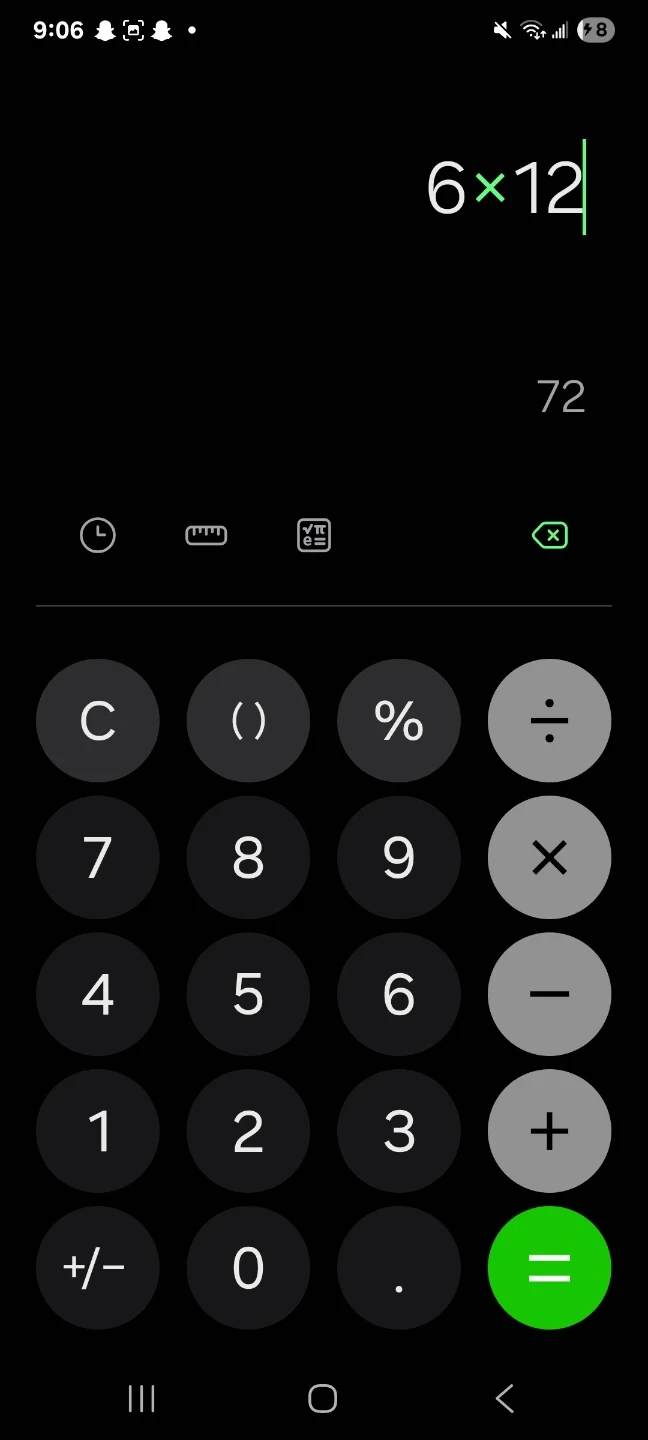The height and width of the screenshot is (1440, 648).
Task: Tap the percent key
Action: pyautogui.click(x=399, y=720)
